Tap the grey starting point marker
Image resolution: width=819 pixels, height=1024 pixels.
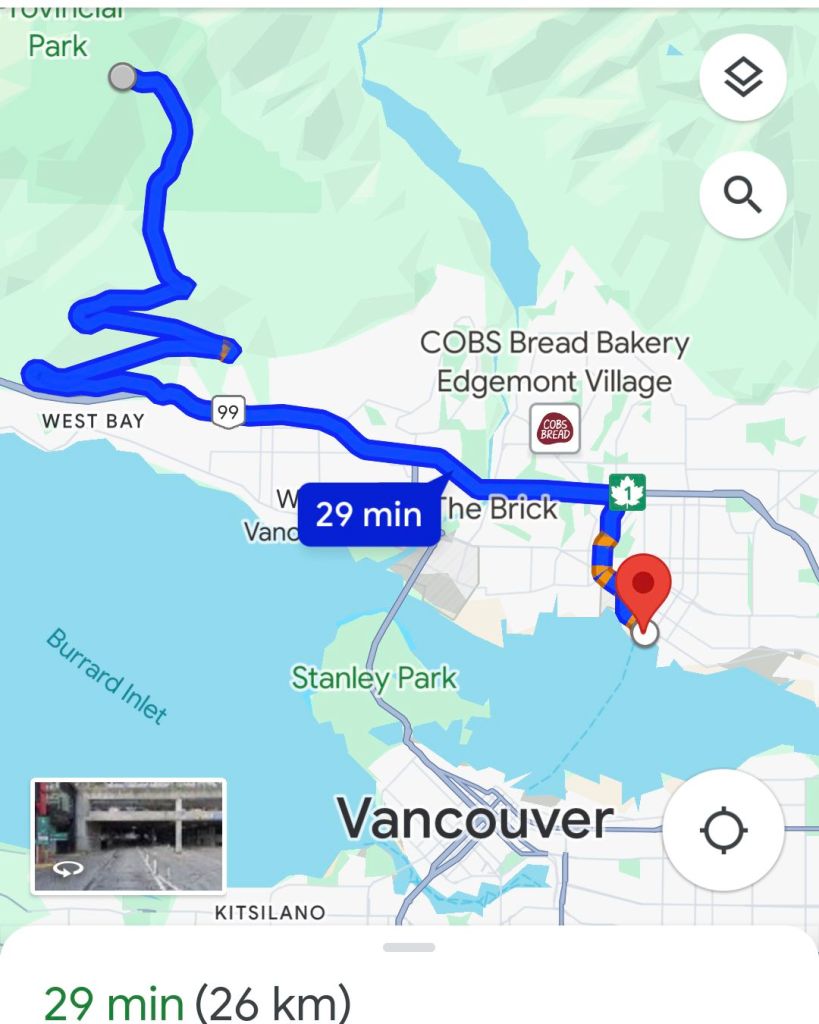122,77
